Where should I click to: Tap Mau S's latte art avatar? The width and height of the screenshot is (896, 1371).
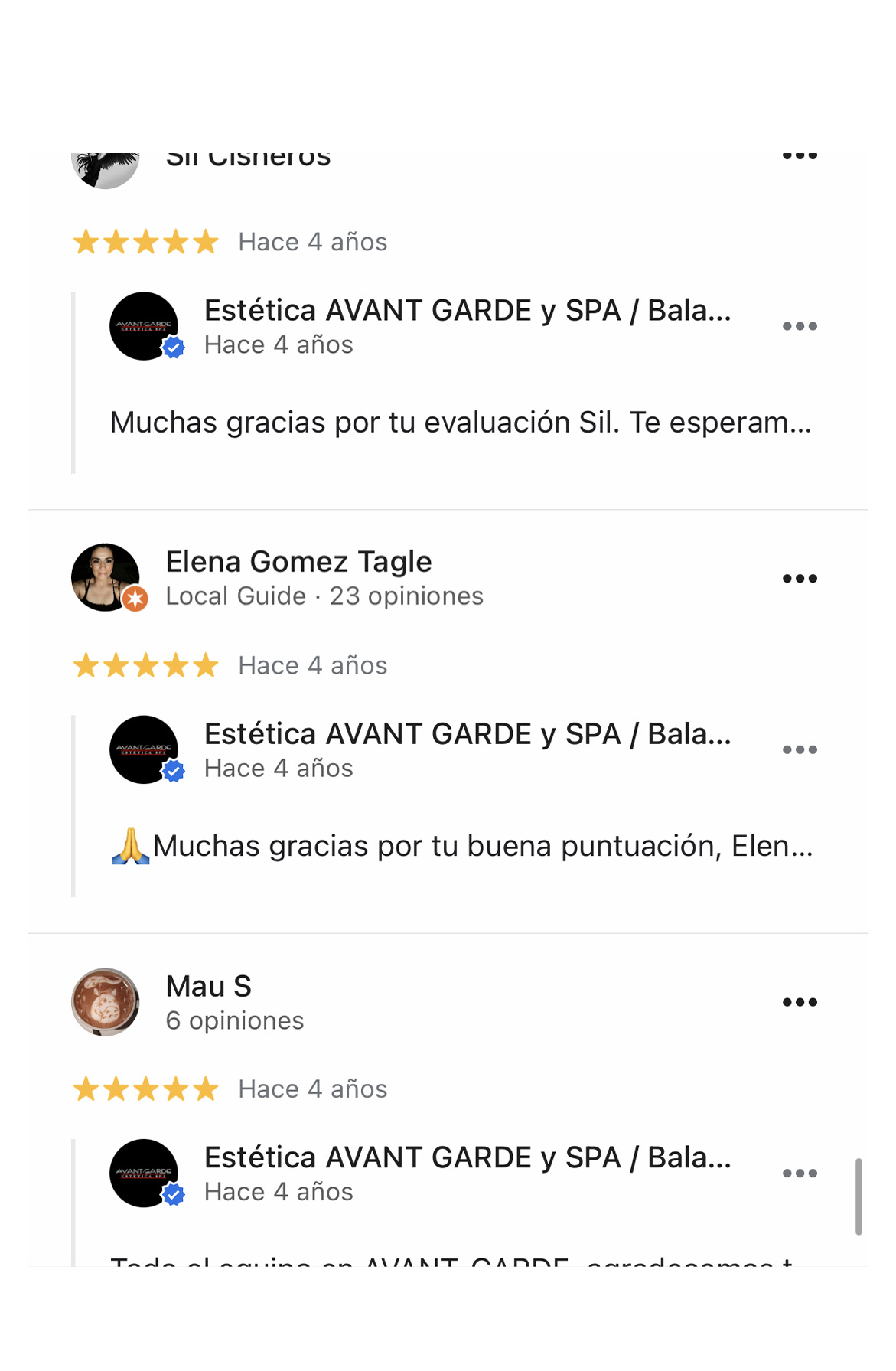(106, 1001)
